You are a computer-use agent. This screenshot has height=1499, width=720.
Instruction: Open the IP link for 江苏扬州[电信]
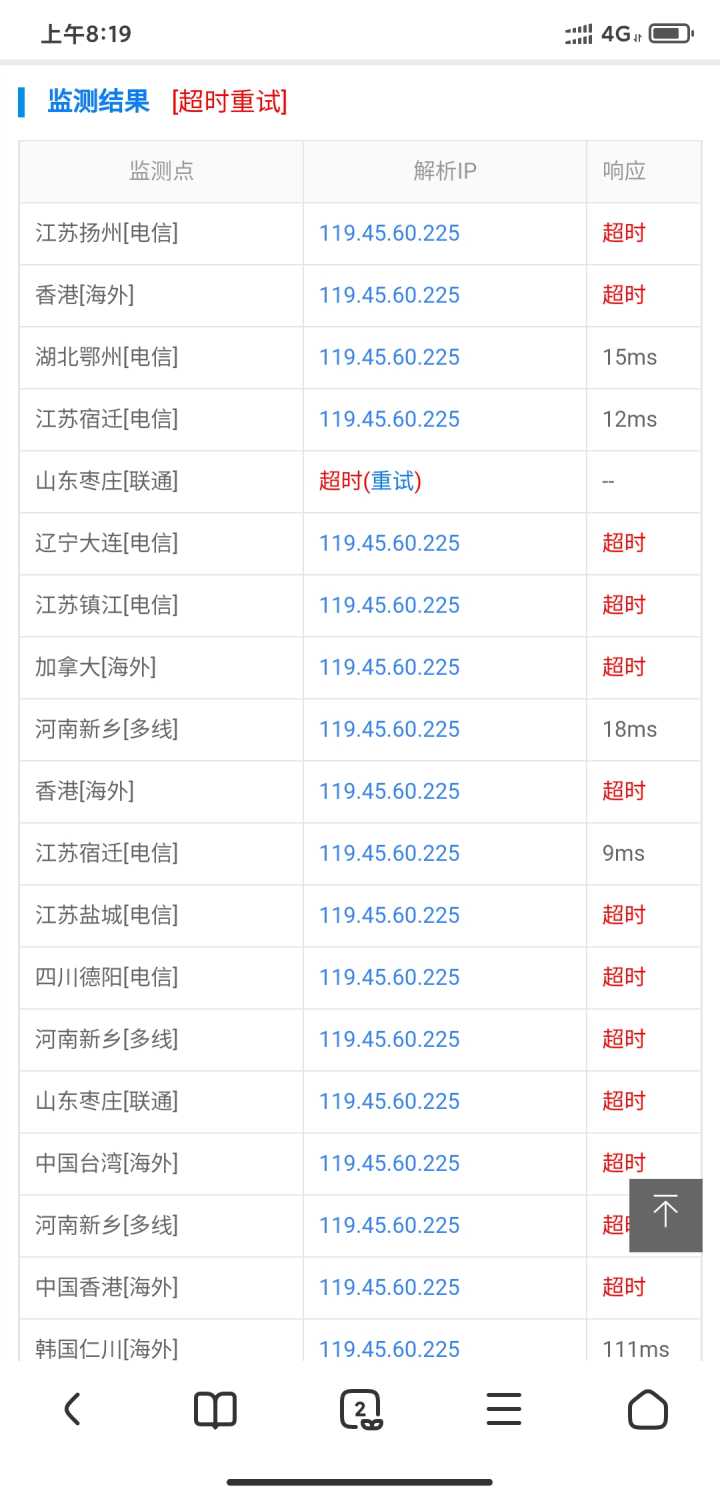(389, 233)
